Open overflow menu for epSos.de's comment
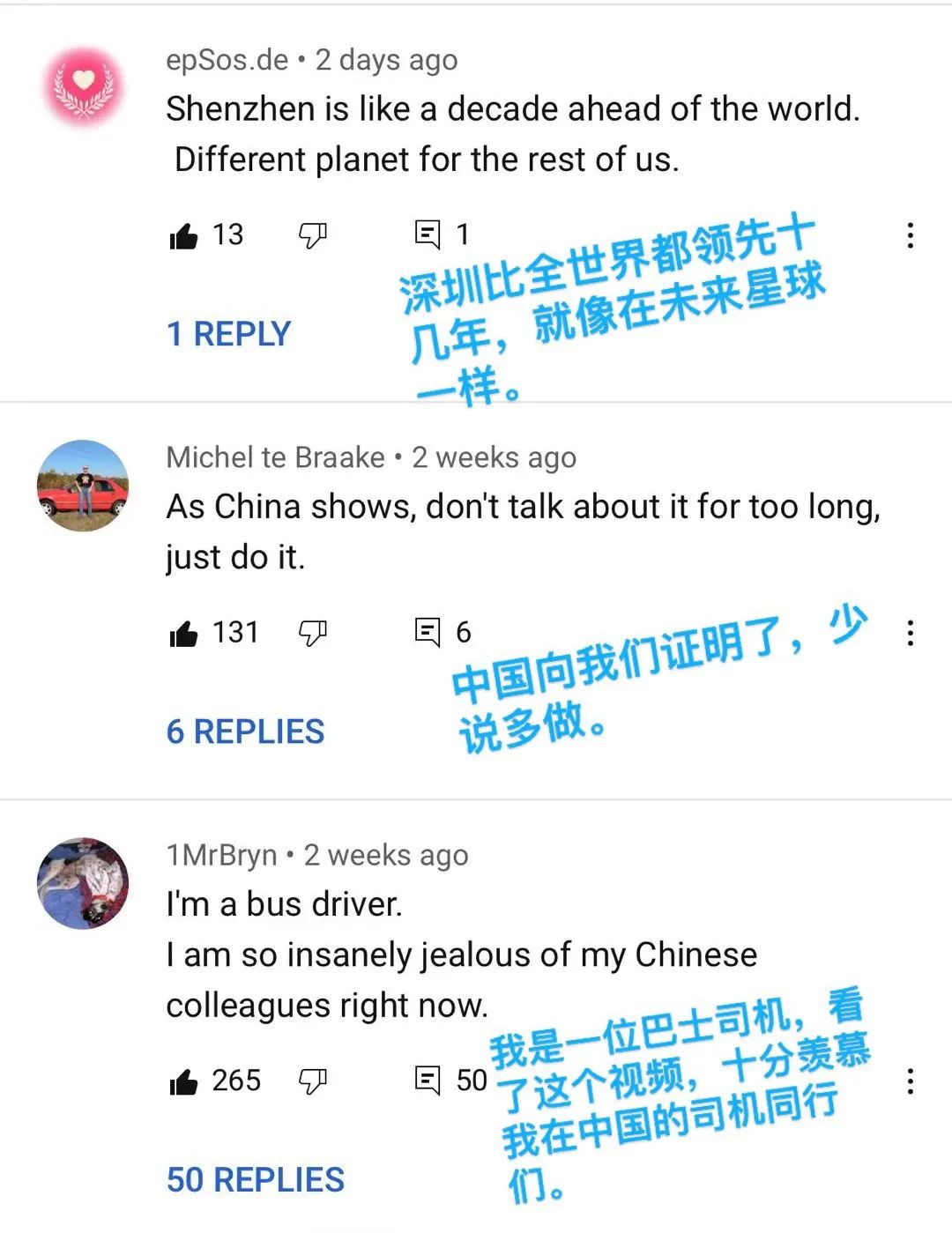The image size is (952, 1233). (x=910, y=235)
